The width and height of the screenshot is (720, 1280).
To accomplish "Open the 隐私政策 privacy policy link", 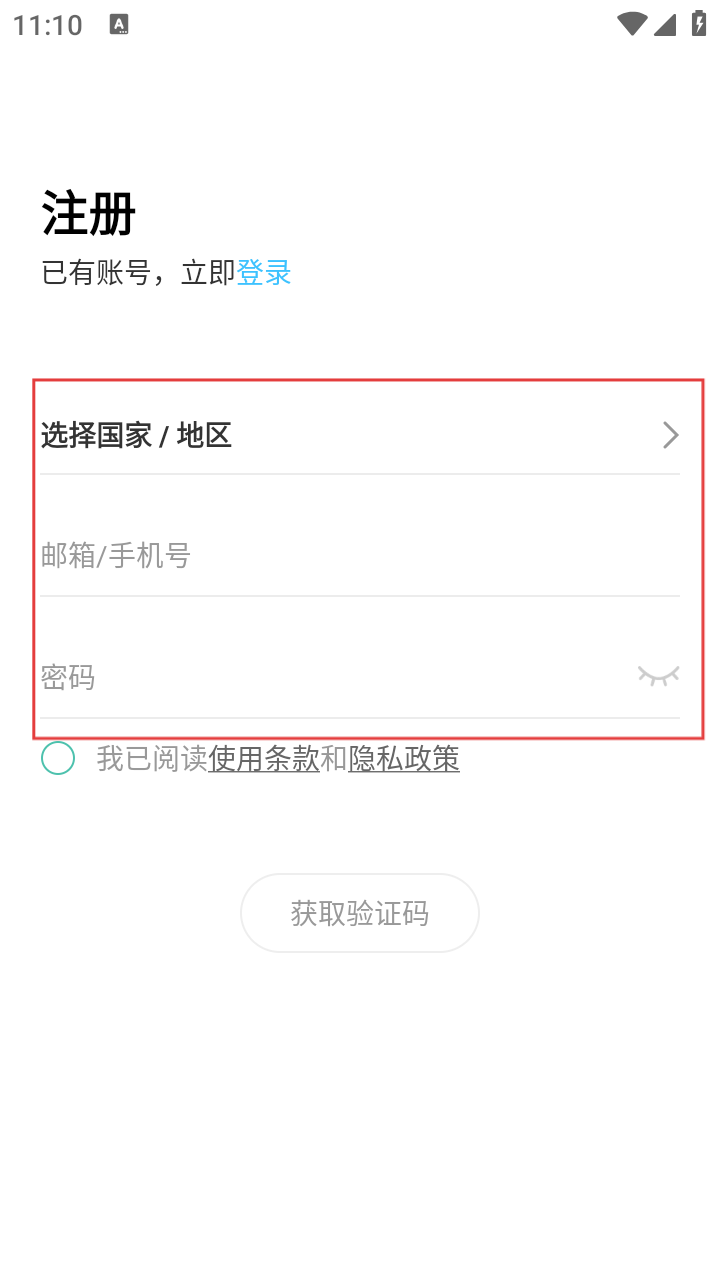I will (404, 760).
